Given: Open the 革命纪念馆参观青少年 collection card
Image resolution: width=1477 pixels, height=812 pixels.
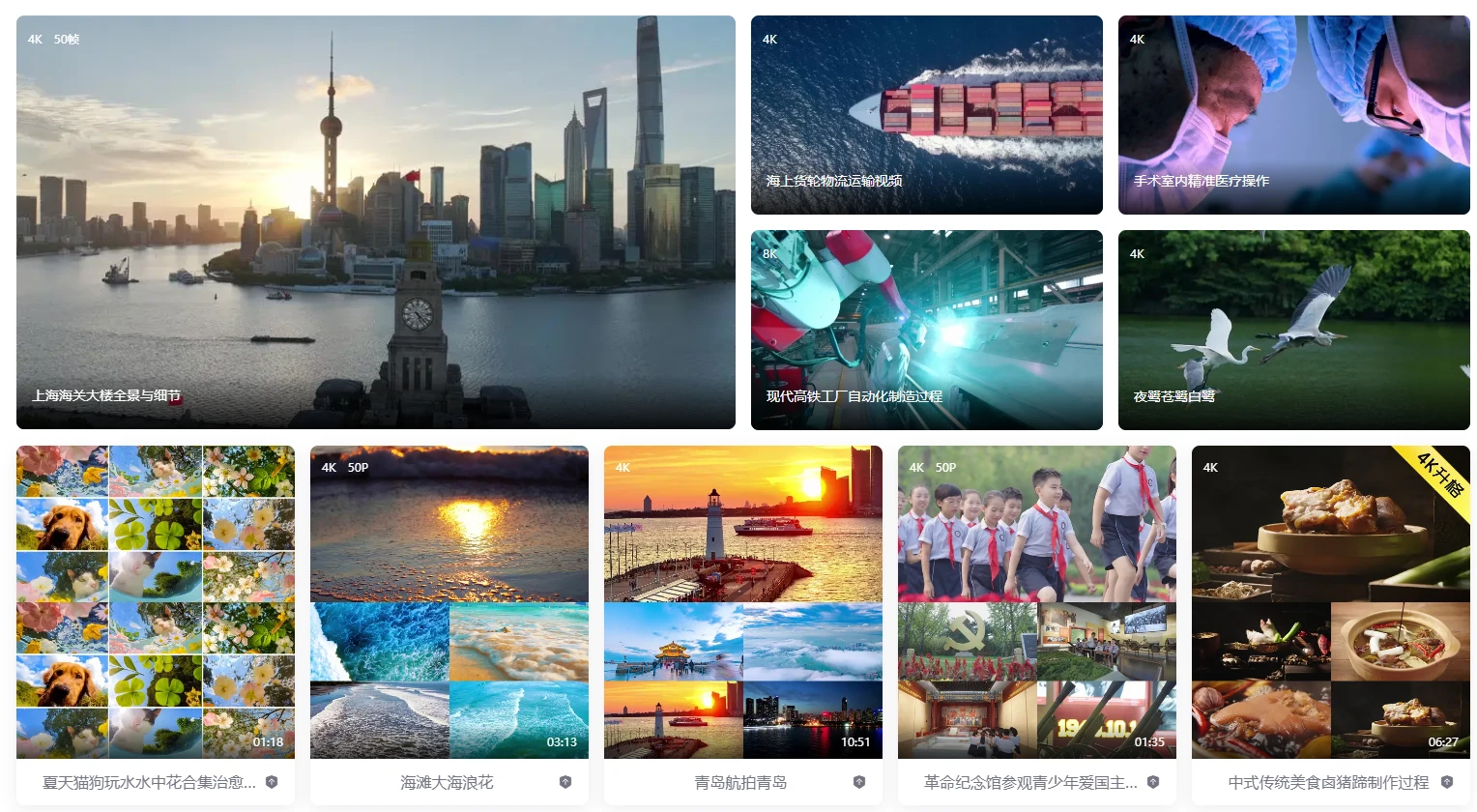Looking at the screenshot, I should [1036, 601].
